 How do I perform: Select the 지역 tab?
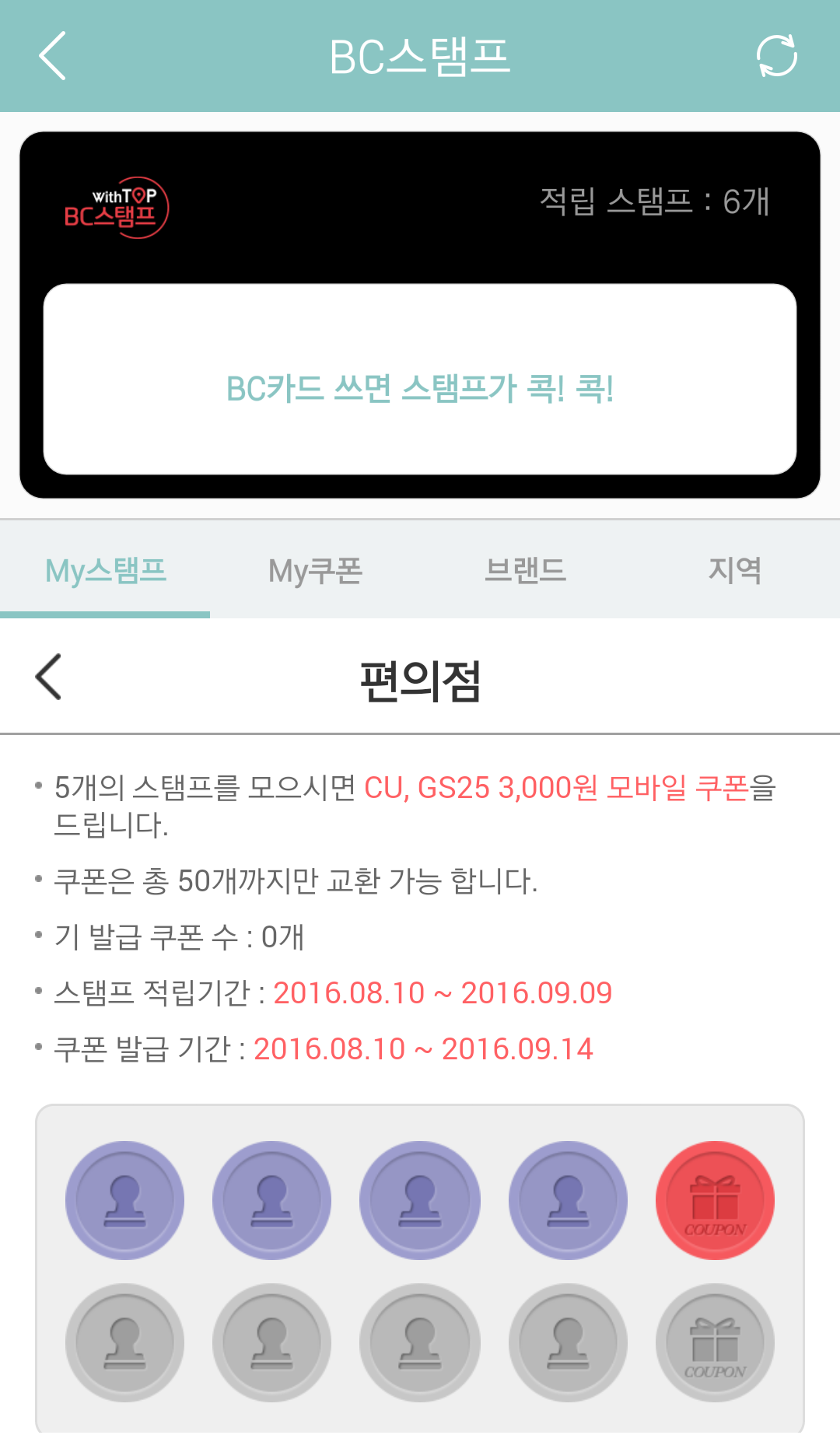734,570
